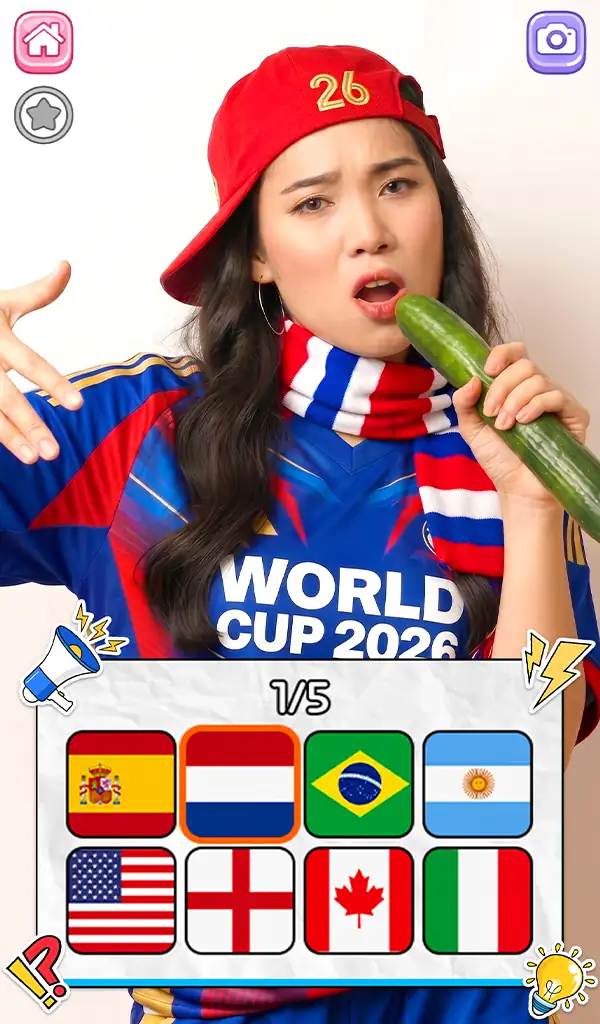Pick the Canada flag
This screenshot has width=600, height=1024.
[359, 901]
